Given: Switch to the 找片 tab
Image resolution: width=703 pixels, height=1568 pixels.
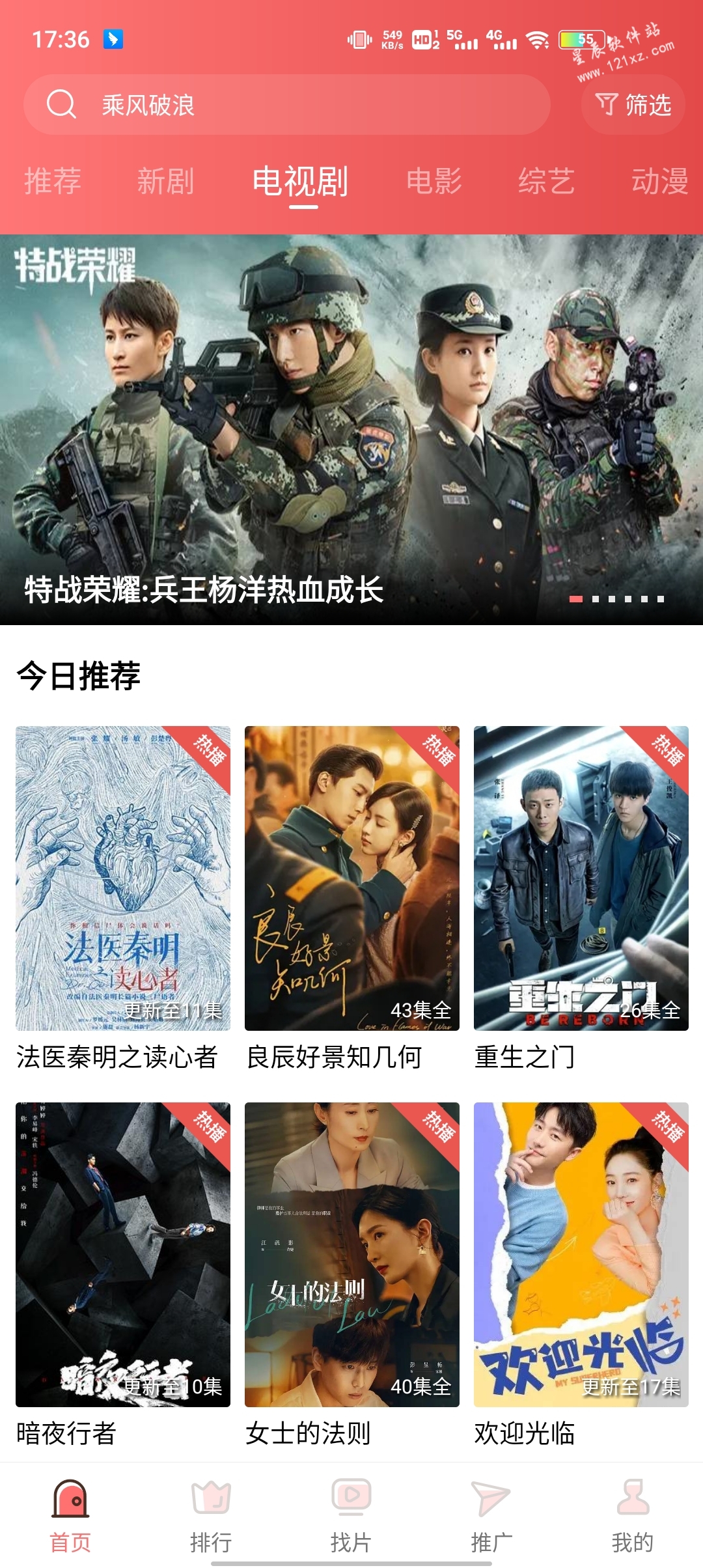Looking at the screenshot, I should point(351,1515).
